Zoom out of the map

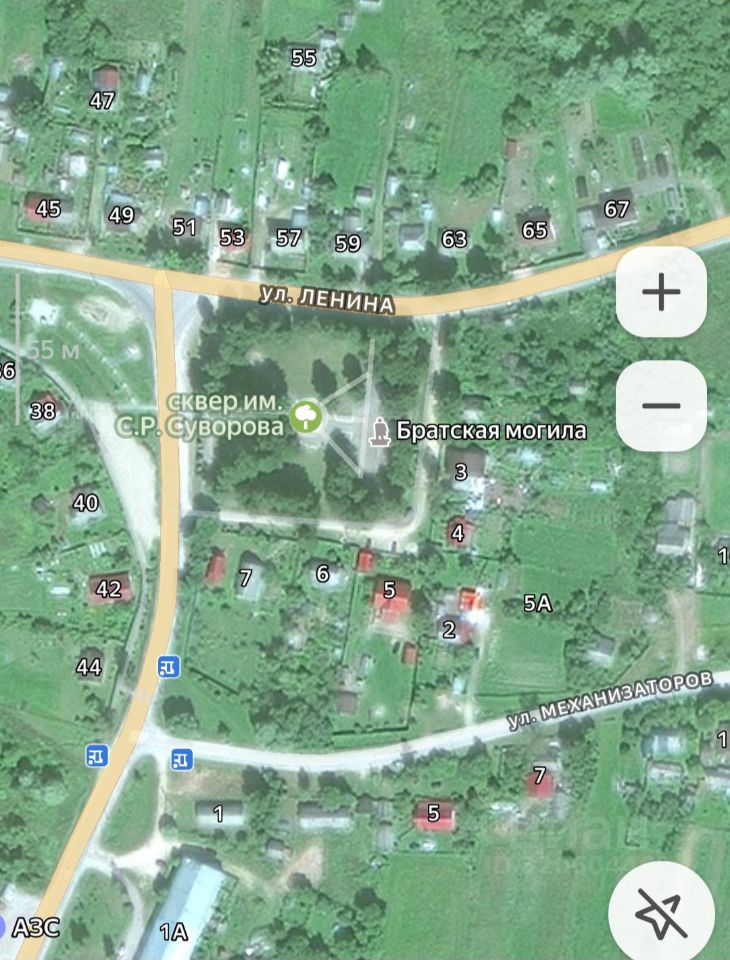click(x=661, y=406)
